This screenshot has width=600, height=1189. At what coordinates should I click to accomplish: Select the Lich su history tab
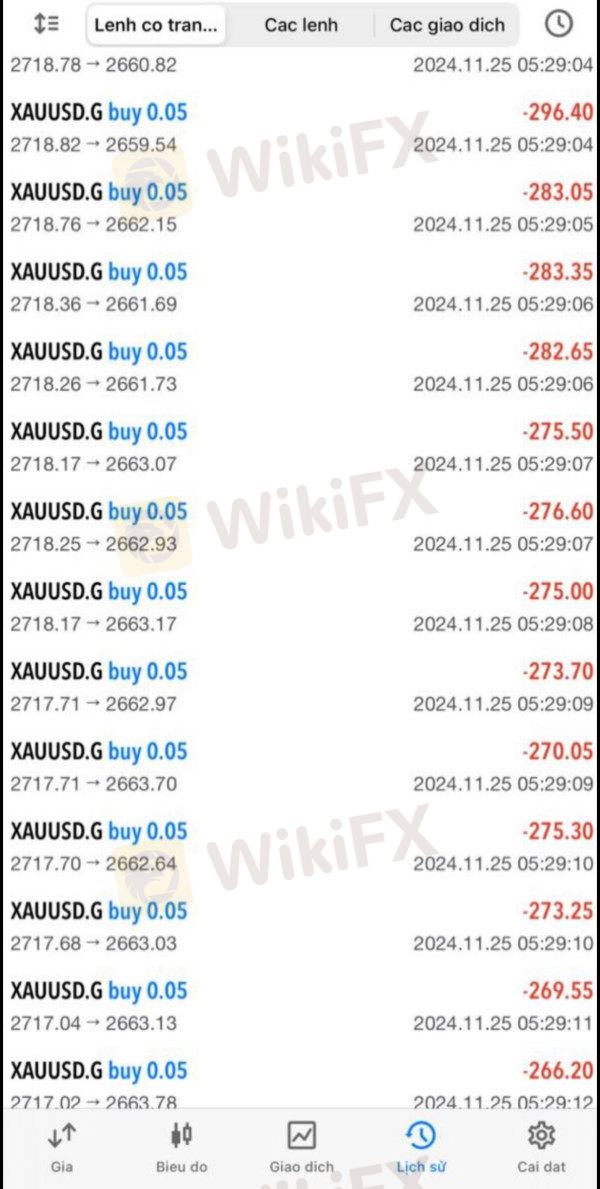click(x=421, y=1147)
